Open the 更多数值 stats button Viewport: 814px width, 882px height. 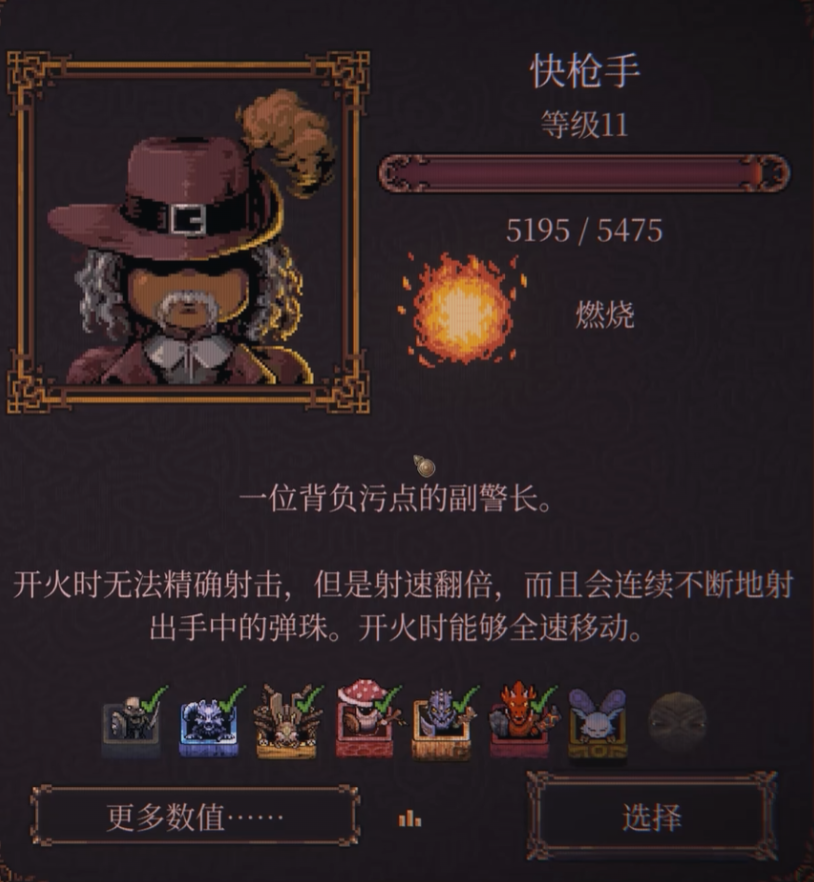tap(195, 817)
